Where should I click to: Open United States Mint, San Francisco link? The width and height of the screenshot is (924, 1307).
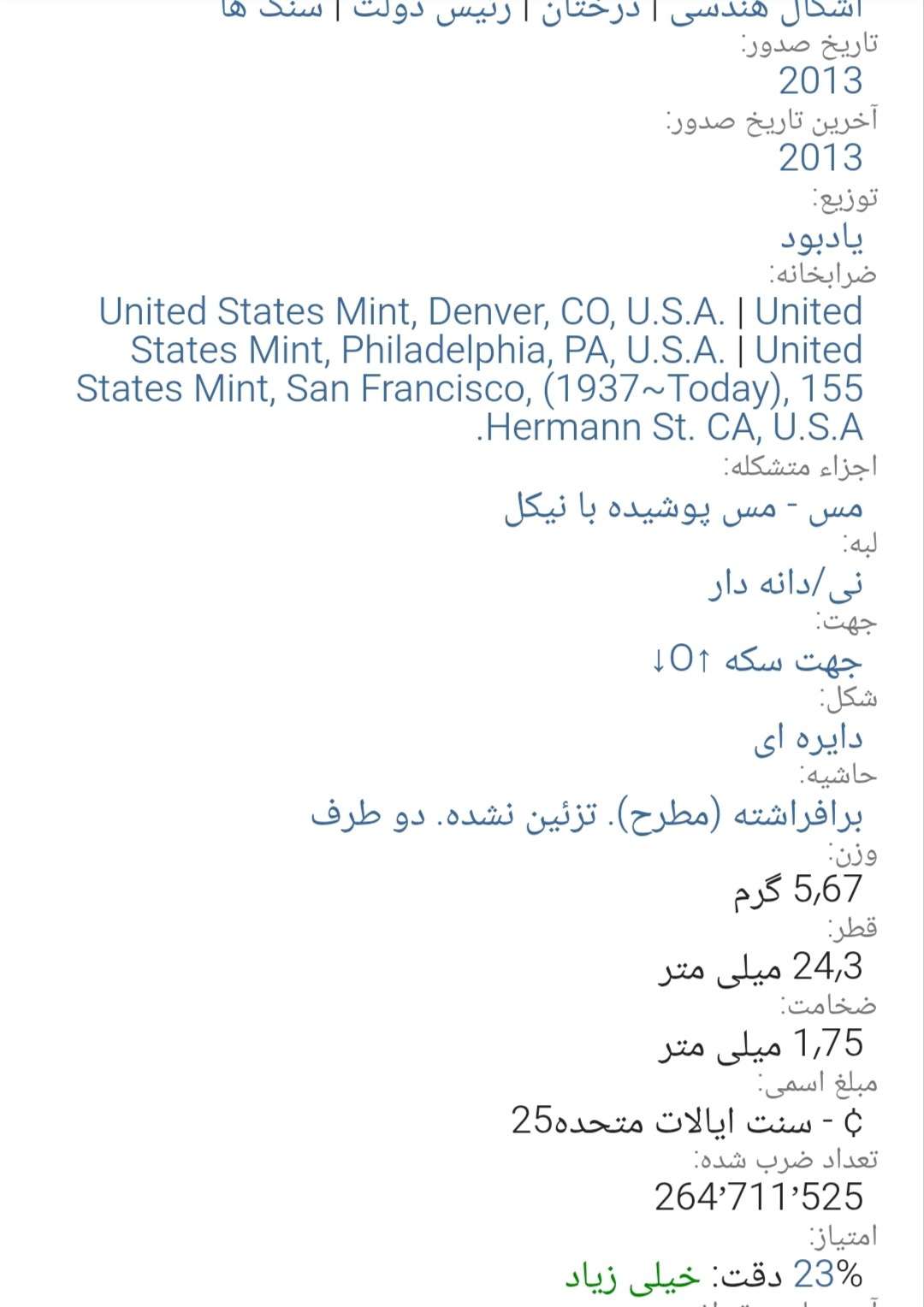coord(469,388)
